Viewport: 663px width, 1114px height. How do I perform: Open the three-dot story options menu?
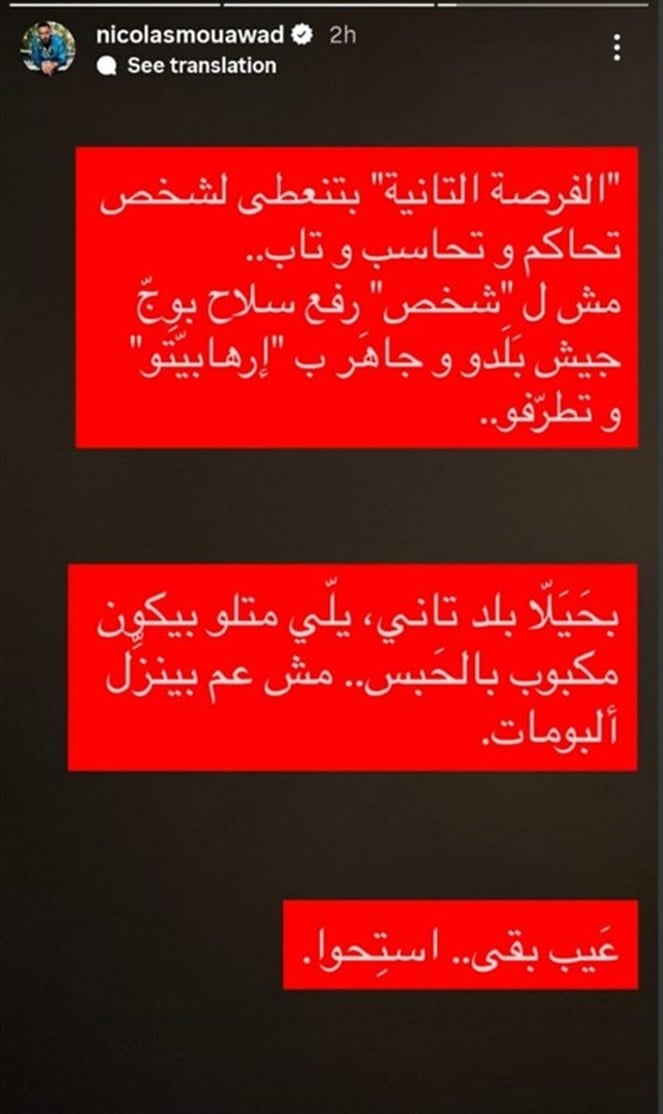click(x=619, y=46)
